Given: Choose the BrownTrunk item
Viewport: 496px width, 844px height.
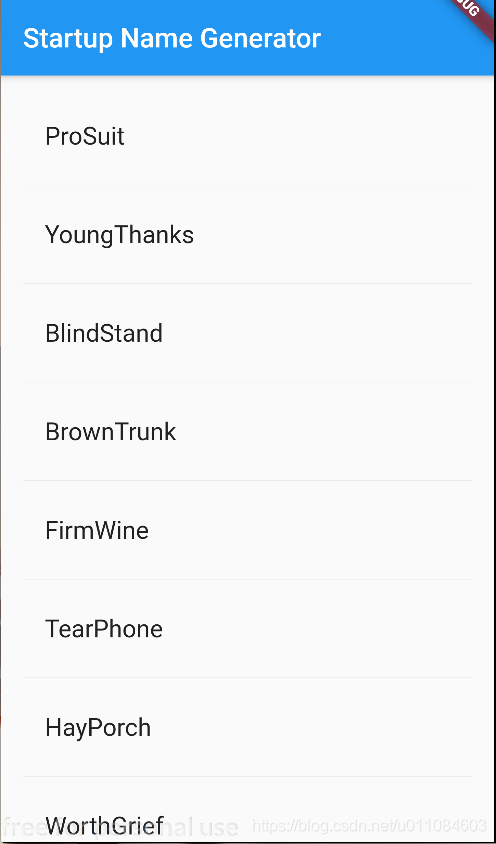Looking at the screenshot, I should point(248,432).
